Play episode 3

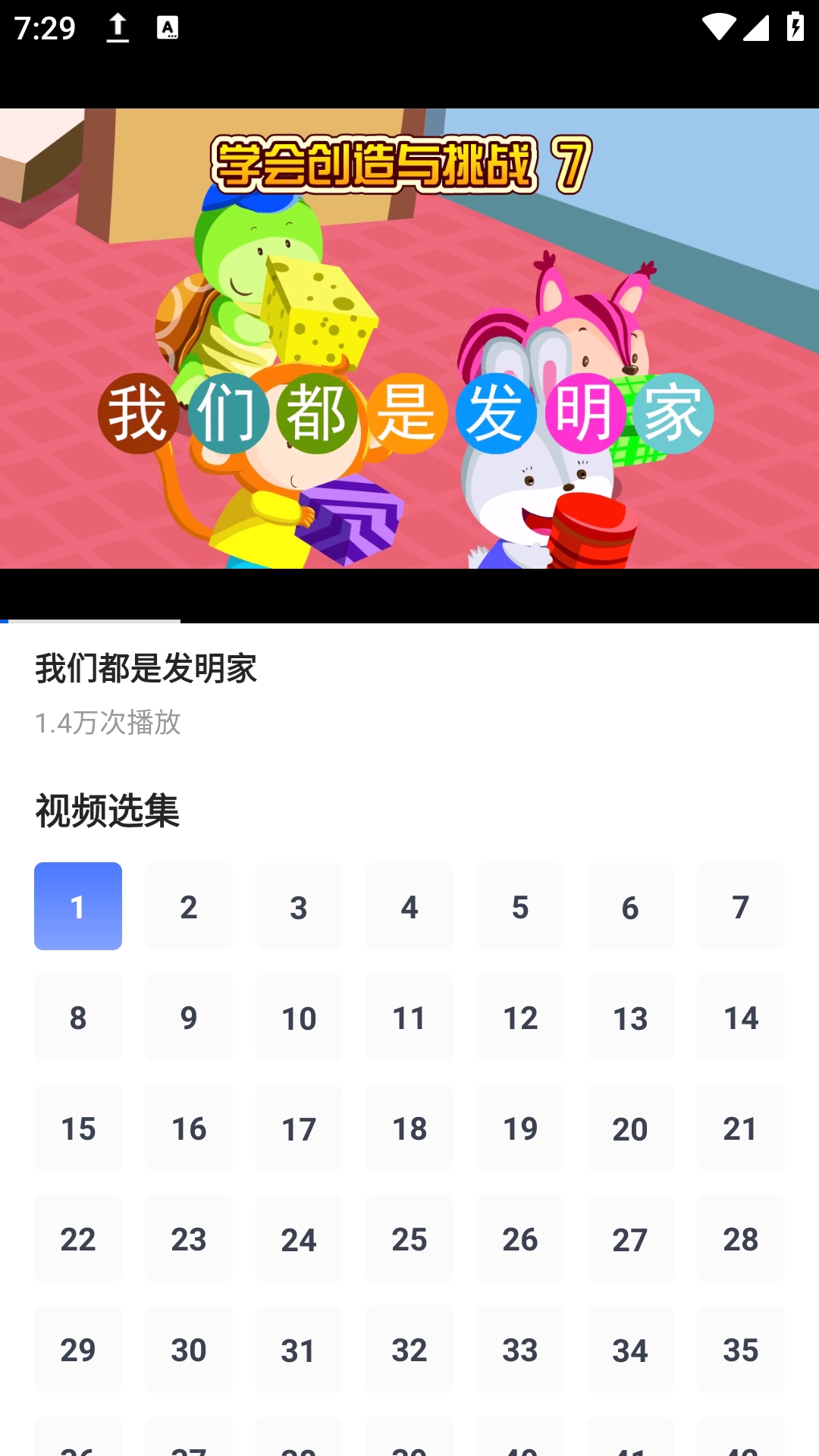point(299,907)
